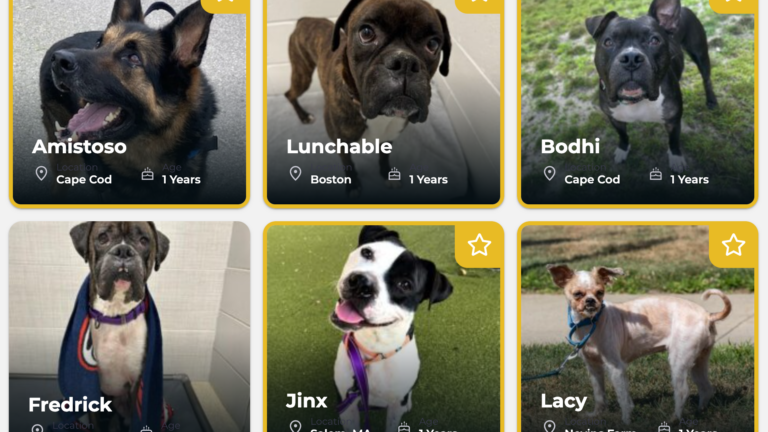This screenshot has width=768, height=432.
Task: Open Amistoso's dog profile card
Action: pyautogui.click(x=129, y=100)
